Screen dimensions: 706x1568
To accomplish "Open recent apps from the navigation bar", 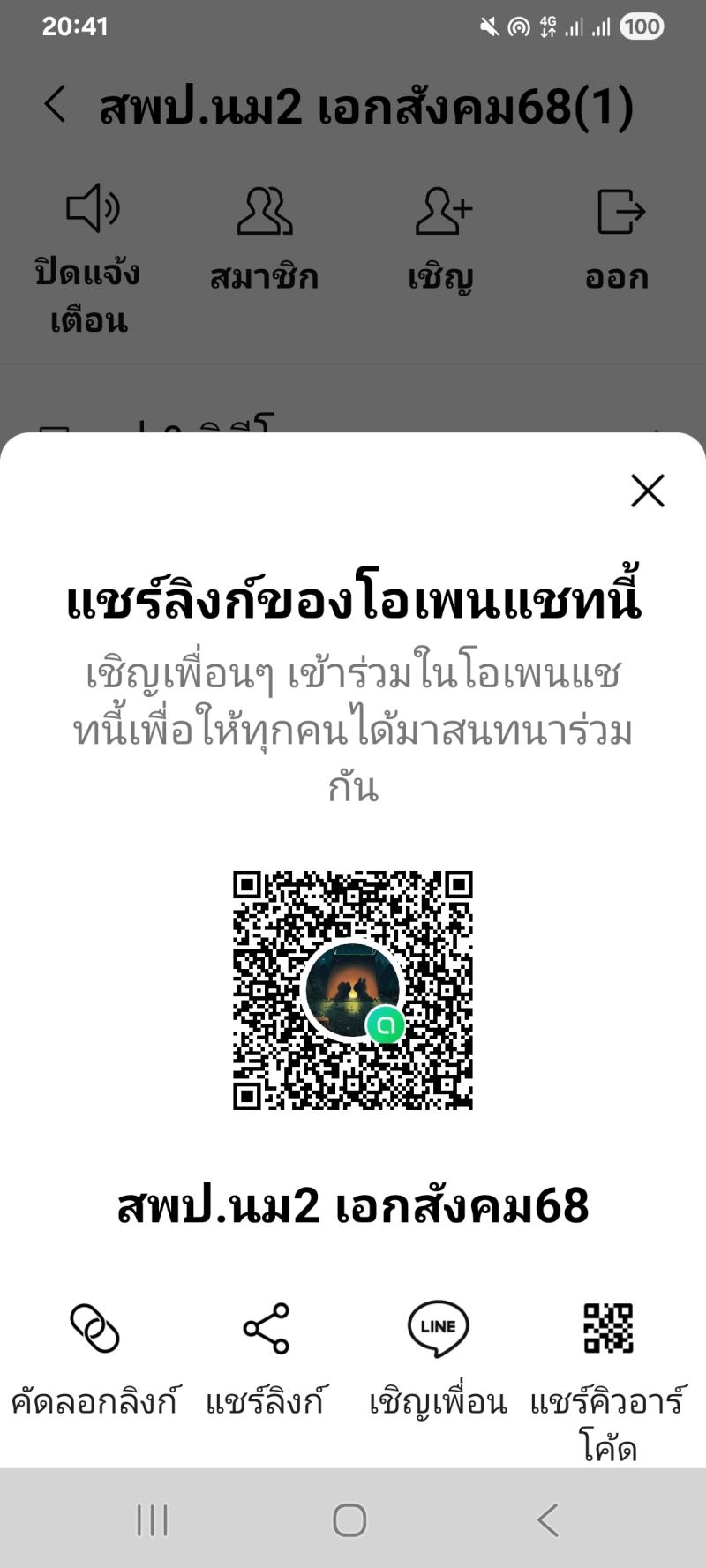I will coord(153,1519).
